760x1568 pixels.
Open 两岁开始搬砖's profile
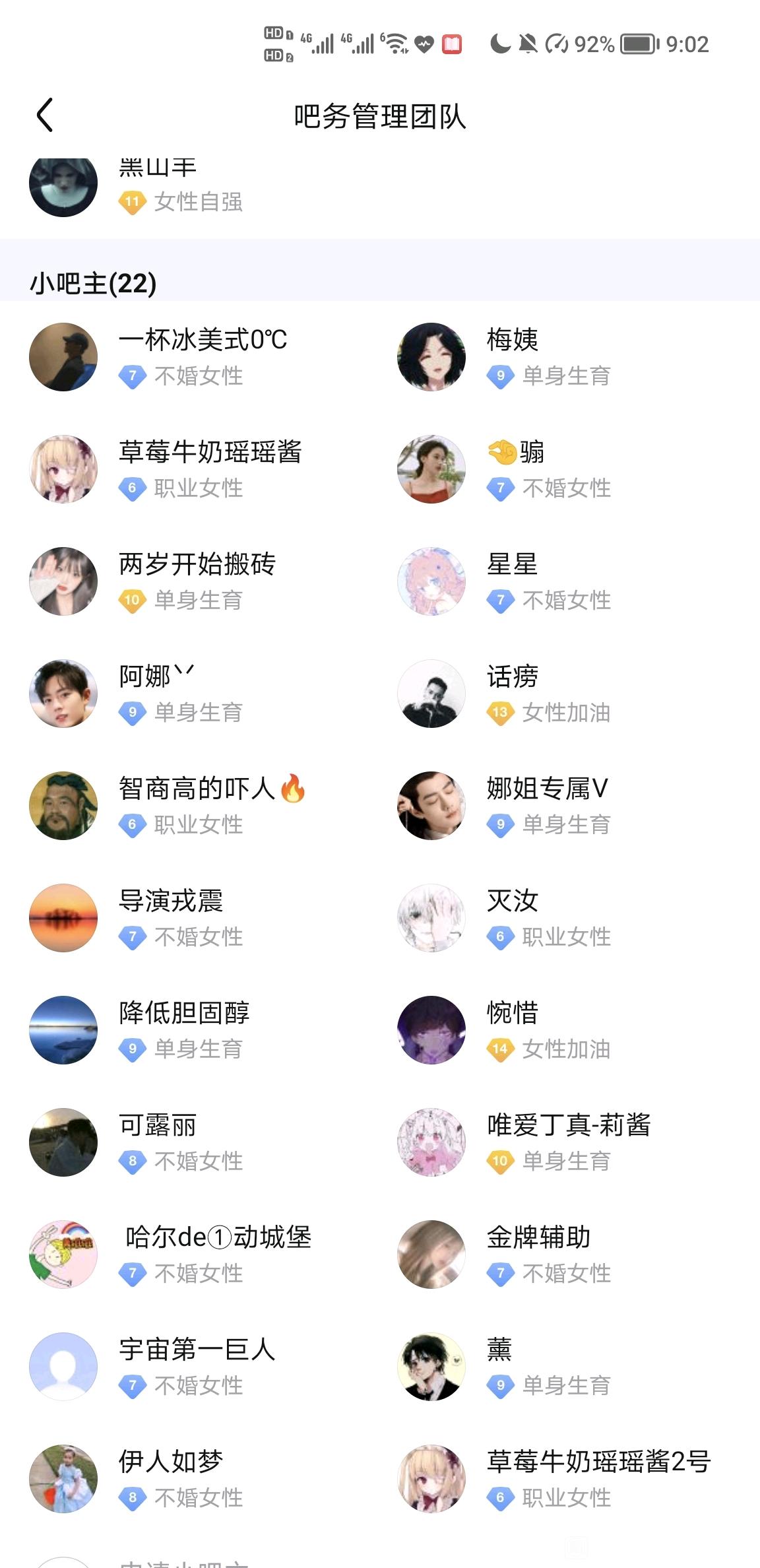[197, 565]
